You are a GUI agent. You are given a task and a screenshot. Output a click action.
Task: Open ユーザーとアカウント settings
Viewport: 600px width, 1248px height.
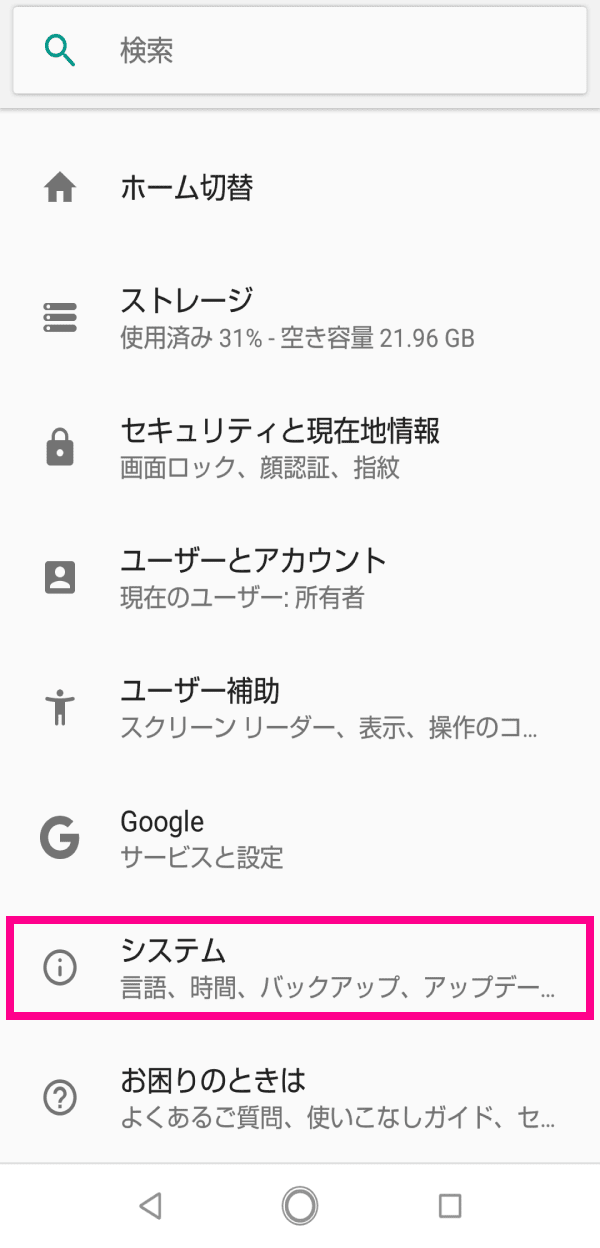click(x=300, y=577)
